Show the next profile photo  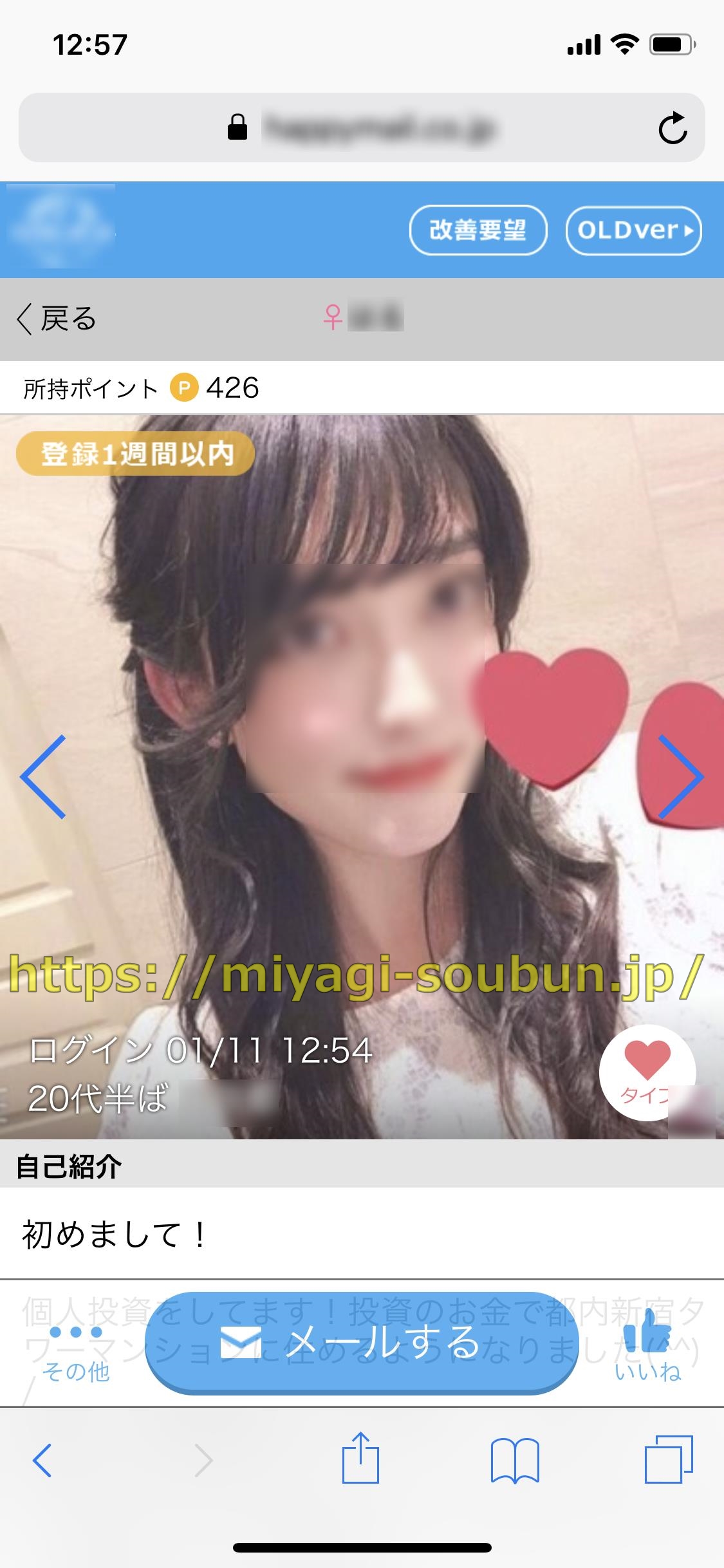(681, 776)
